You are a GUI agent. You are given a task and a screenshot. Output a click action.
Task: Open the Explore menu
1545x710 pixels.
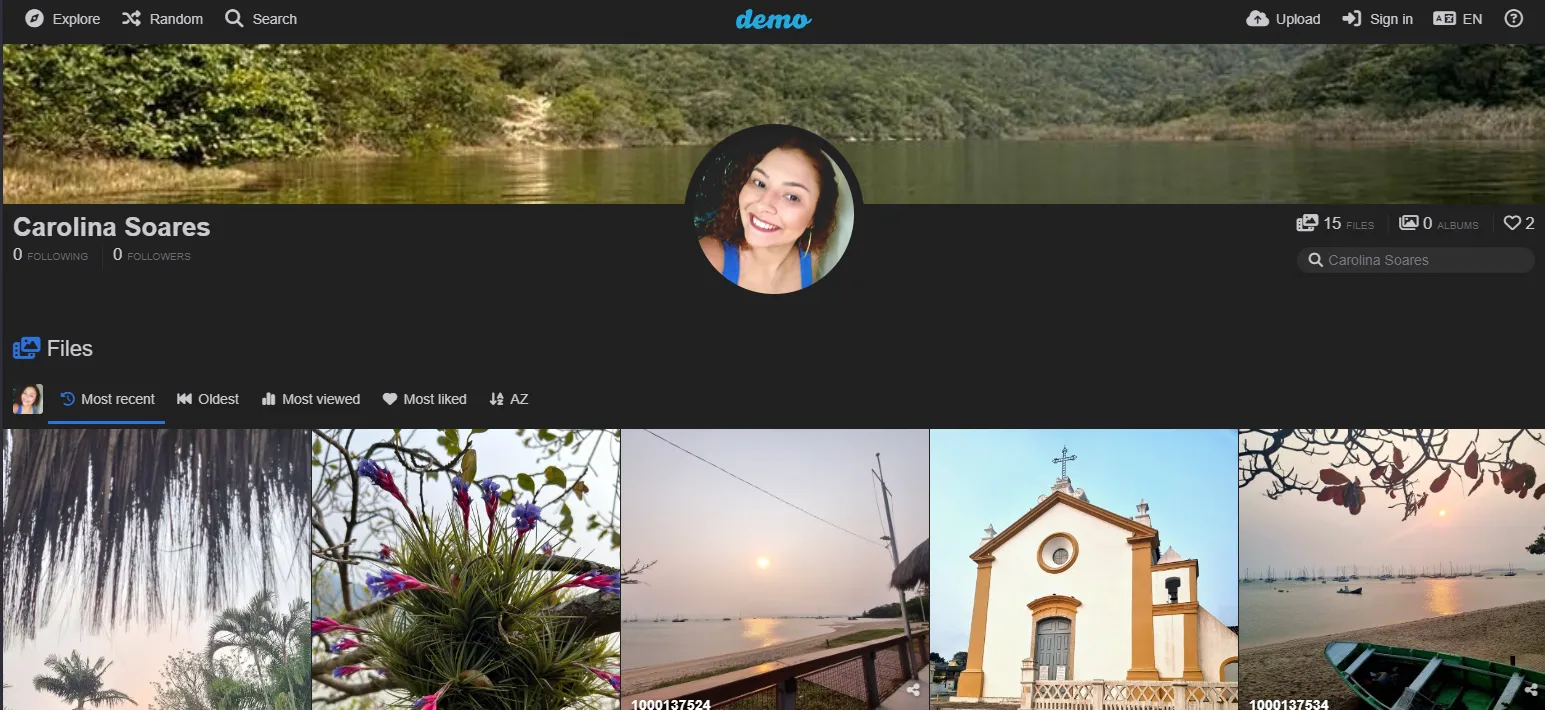[x=63, y=19]
